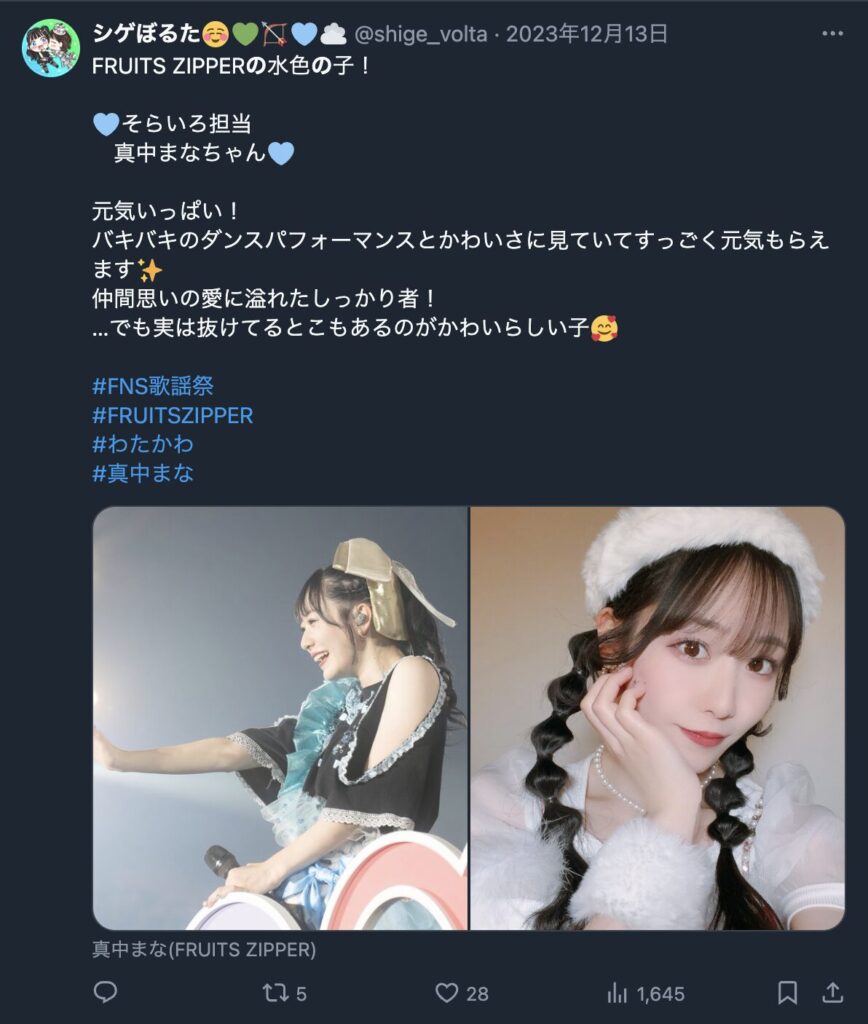
Task: Open シゲぼるた's profile avatar
Action: click(50, 48)
